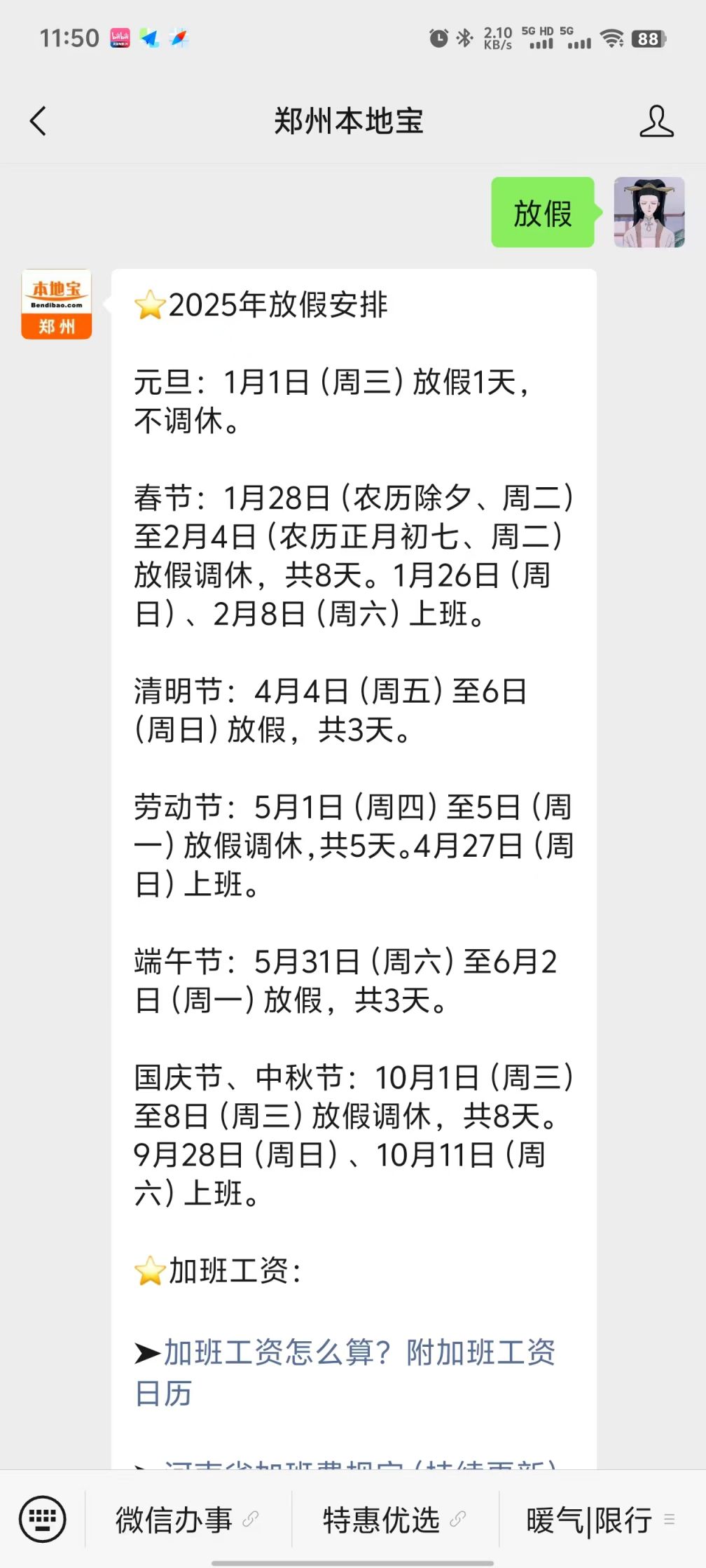Image resolution: width=706 pixels, height=1568 pixels.
Task: Tap the alarm clock icon in status bar
Action: (438, 38)
